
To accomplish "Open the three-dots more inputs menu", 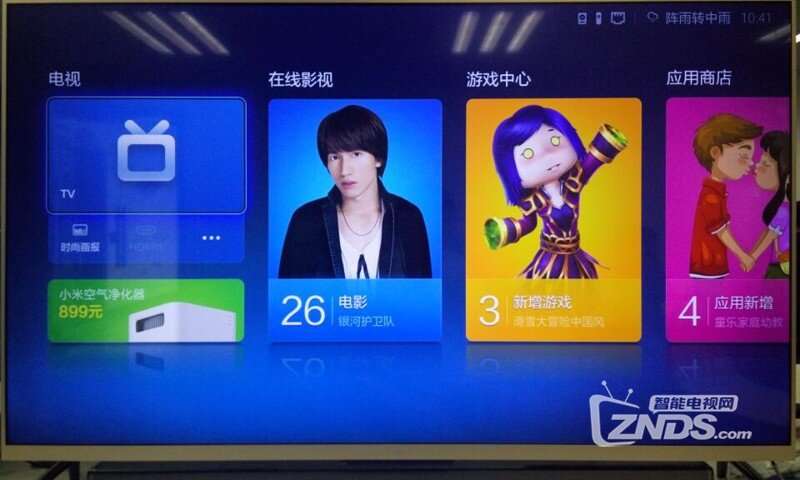I will pyautogui.click(x=211, y=238).
